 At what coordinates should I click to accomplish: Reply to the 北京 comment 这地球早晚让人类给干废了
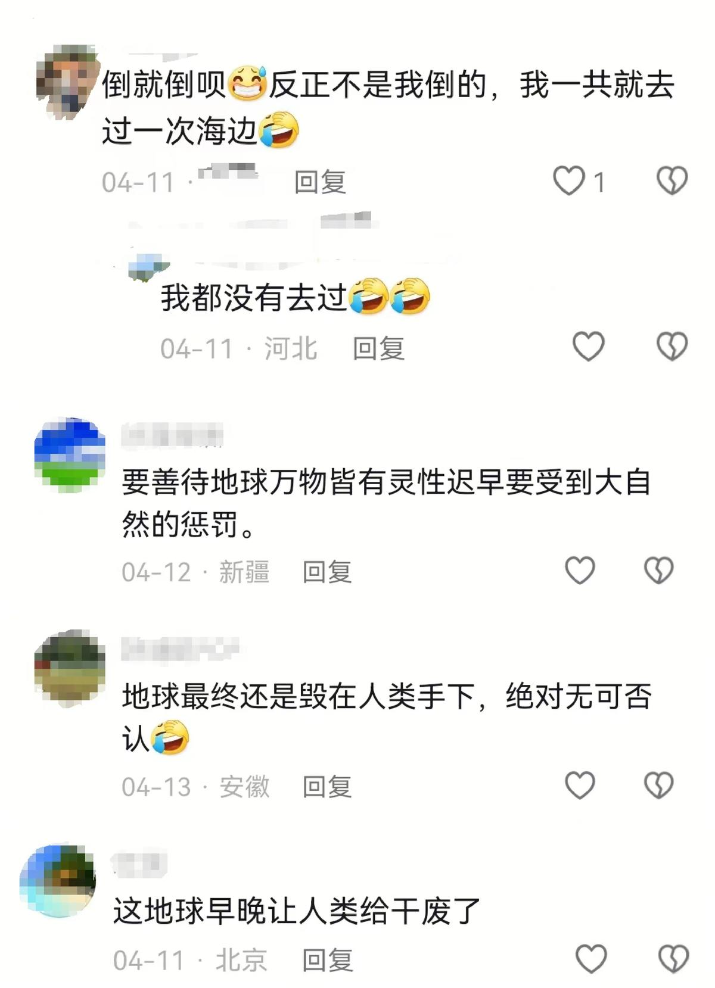tap(327, 961)
